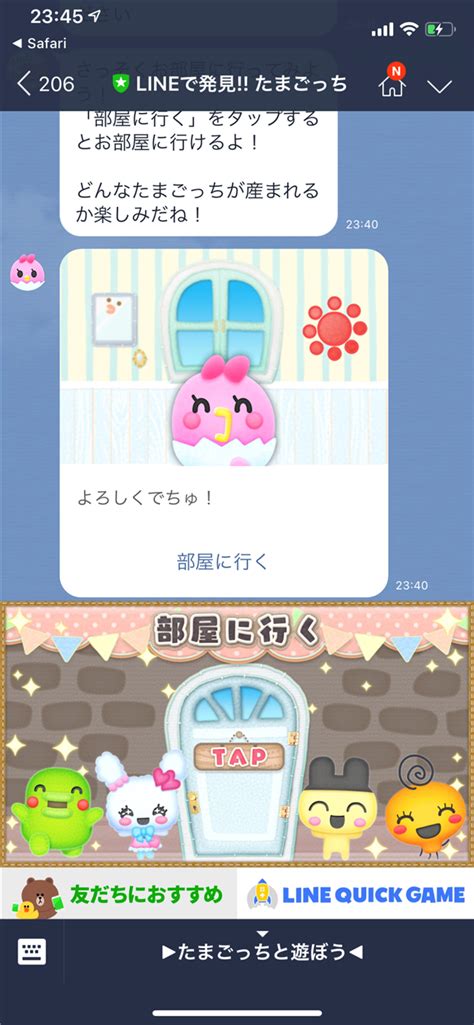Open the home icon in header
The height and width of the screenshot is (1025, 474).
coord(392,84)
